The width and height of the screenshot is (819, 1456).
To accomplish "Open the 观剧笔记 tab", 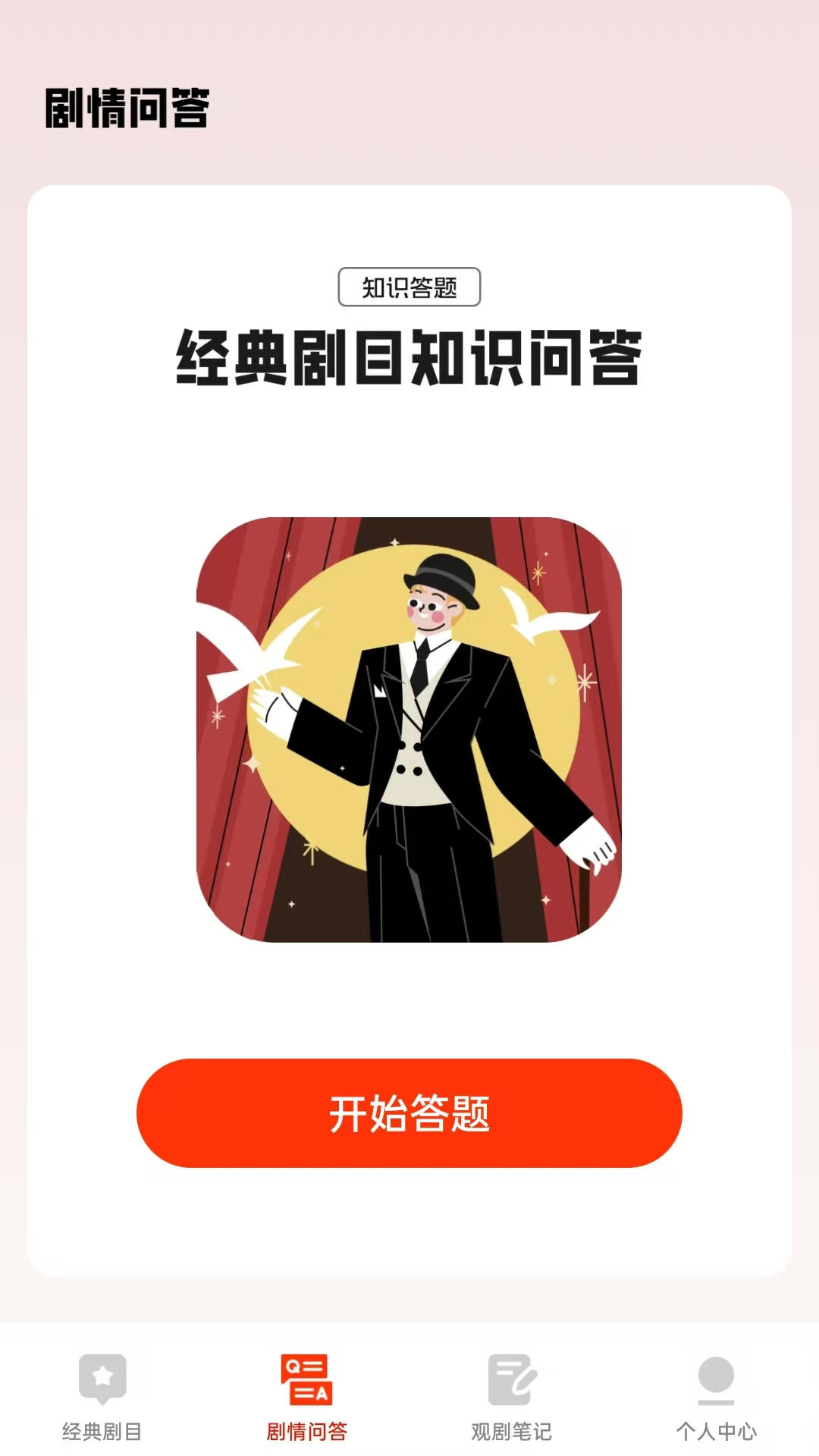I will pos(512,1397).
